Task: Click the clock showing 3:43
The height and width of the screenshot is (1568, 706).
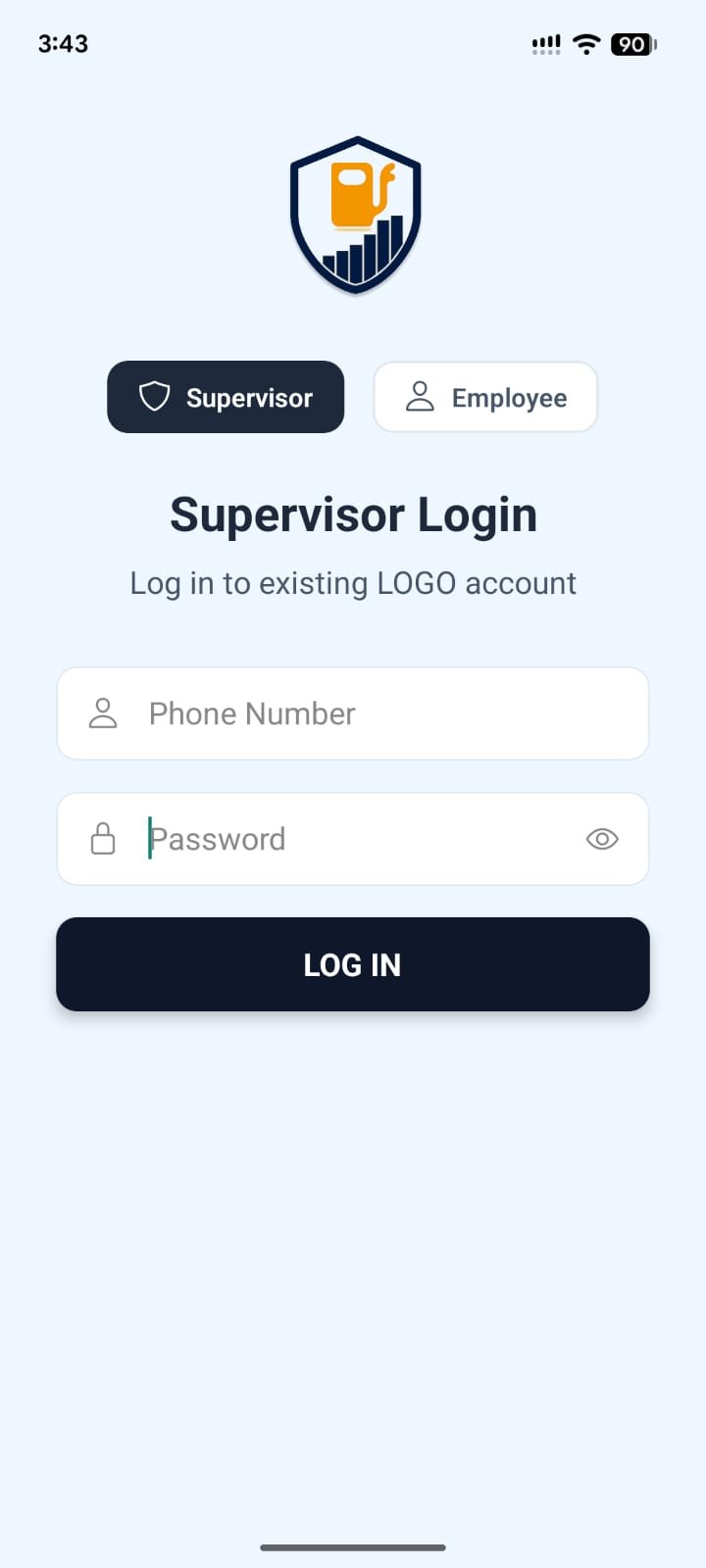Action: 62,43
